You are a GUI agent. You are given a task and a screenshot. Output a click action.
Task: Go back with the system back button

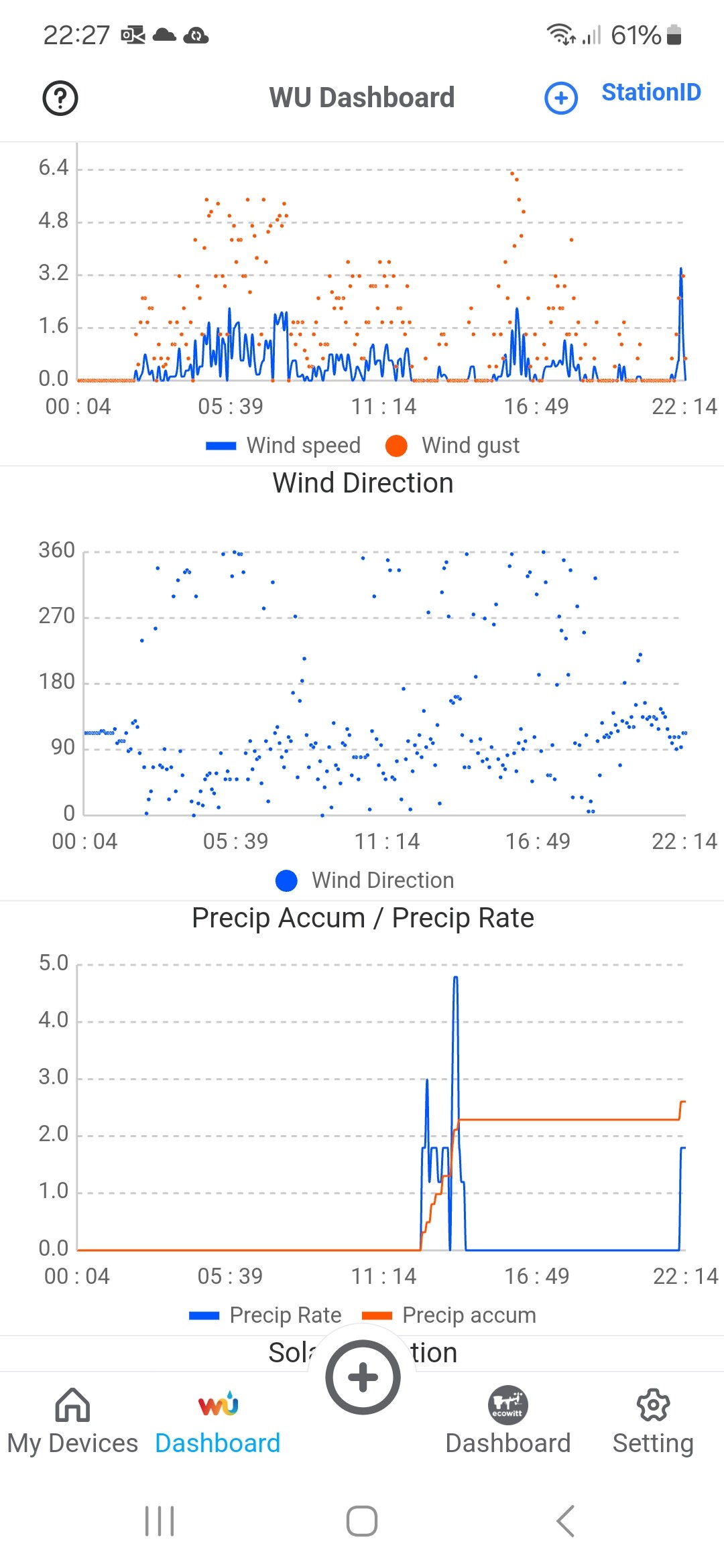[566, 1521]
